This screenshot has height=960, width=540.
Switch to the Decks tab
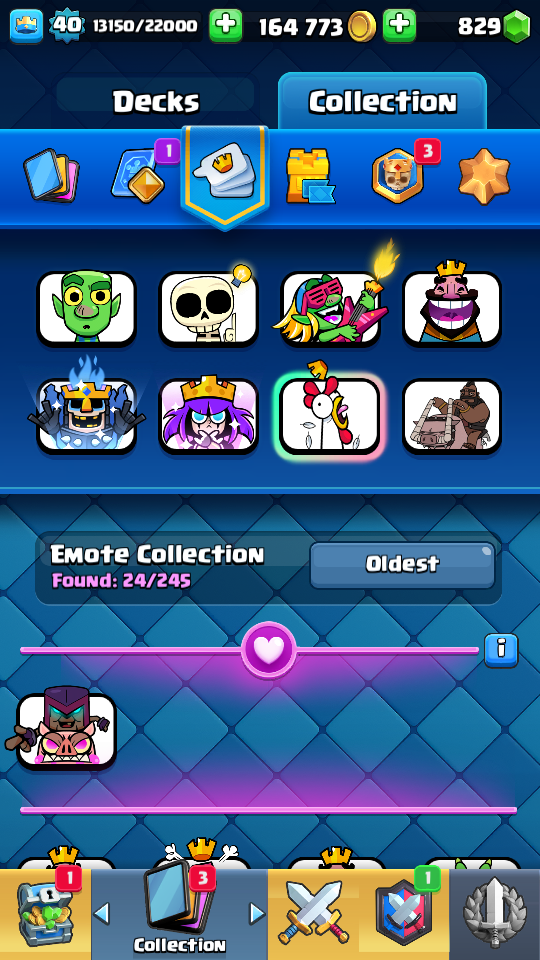(x=156, y=101)
